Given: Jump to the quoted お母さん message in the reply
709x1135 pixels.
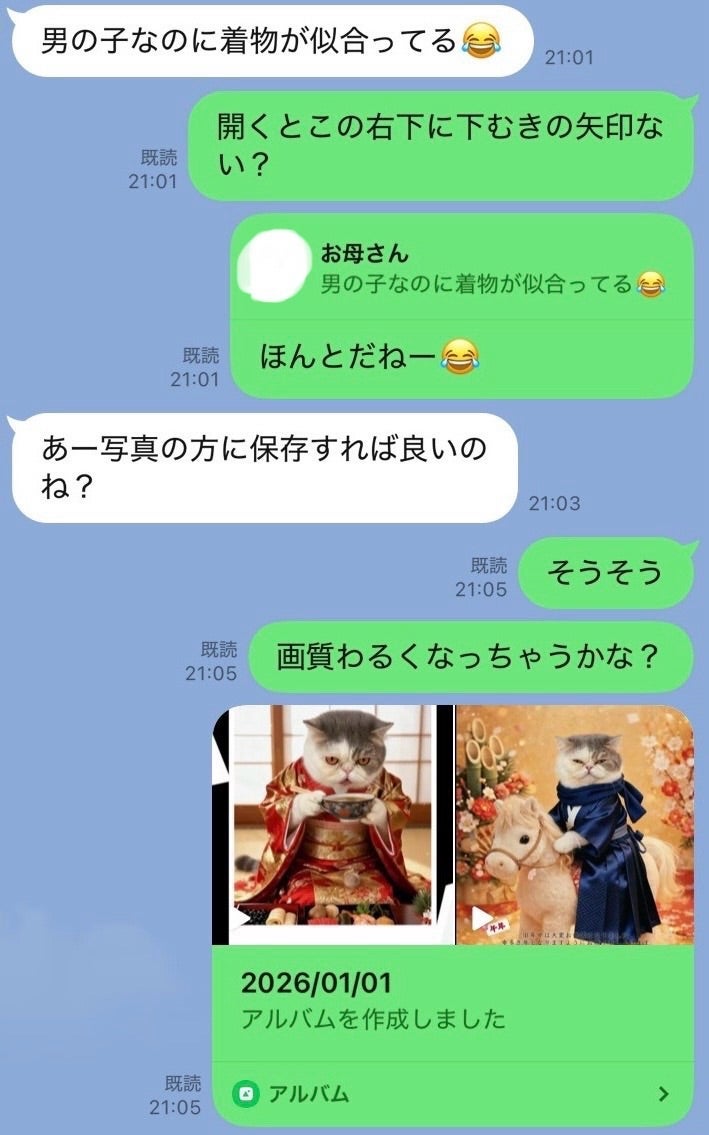Looking at the screenshot, I should (x=460, y=270).
